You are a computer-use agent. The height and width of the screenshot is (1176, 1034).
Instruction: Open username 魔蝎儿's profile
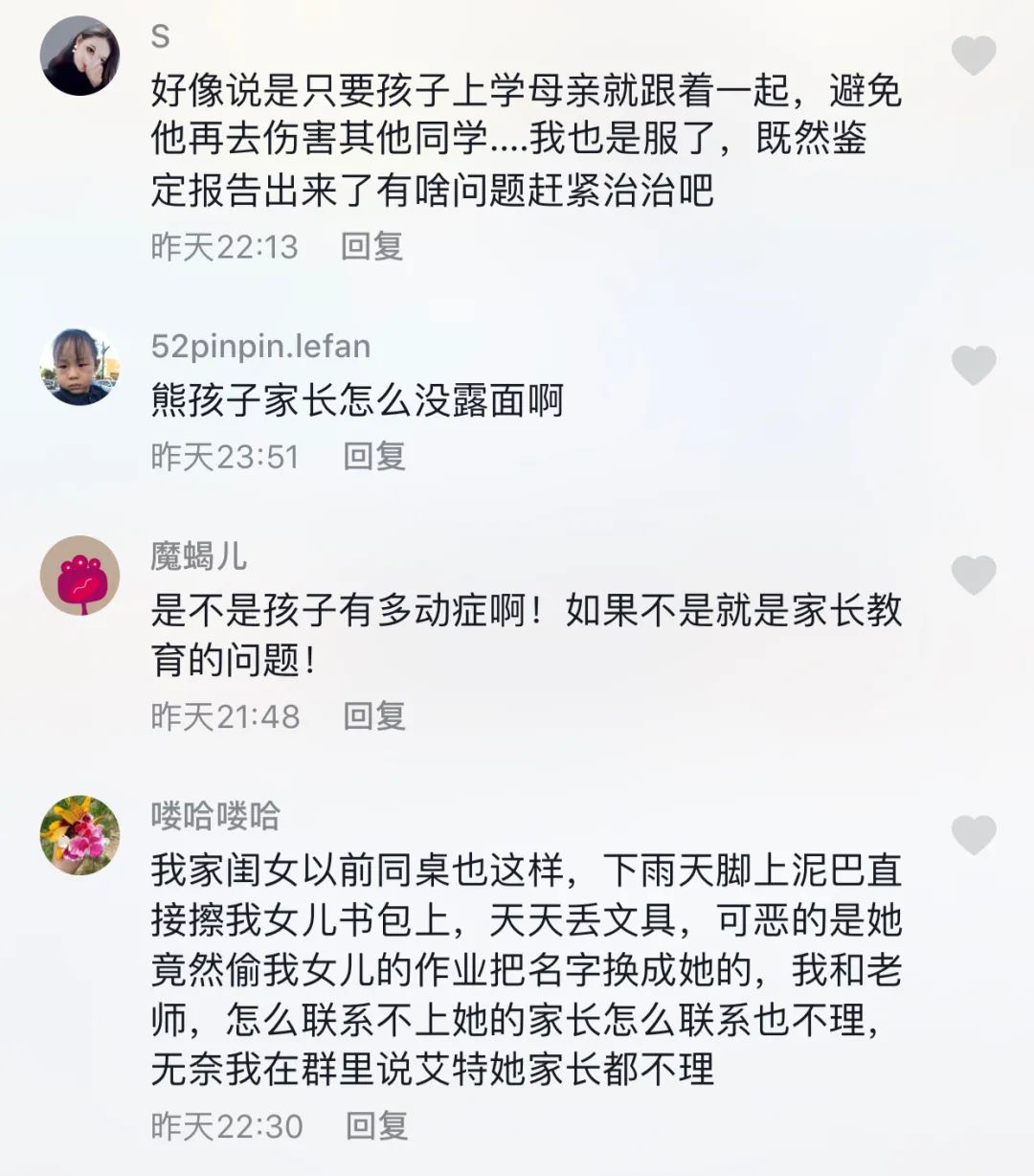[x=198, y=555]
